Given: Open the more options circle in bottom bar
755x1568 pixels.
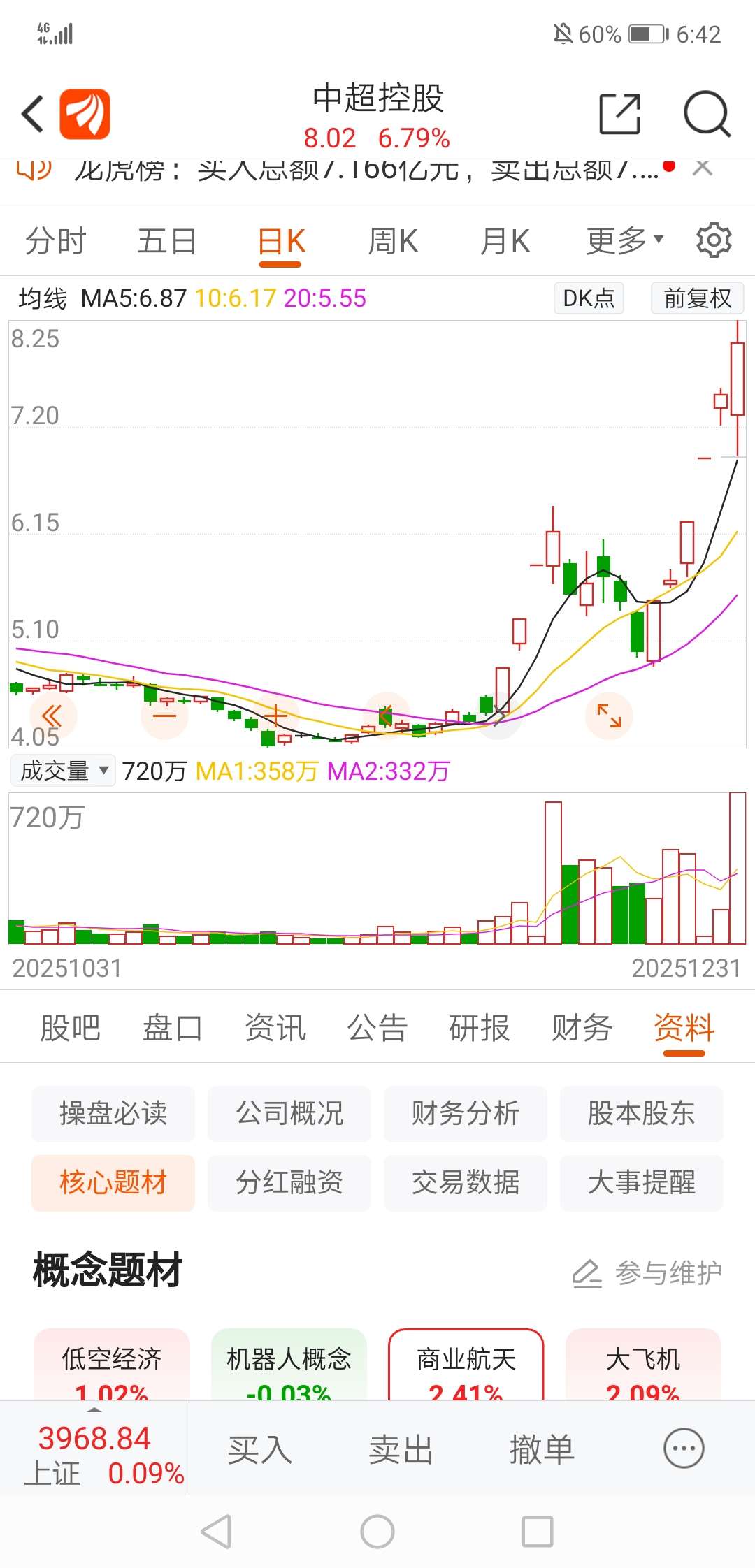Looking at the screenshot, I should coord(684,1449).
